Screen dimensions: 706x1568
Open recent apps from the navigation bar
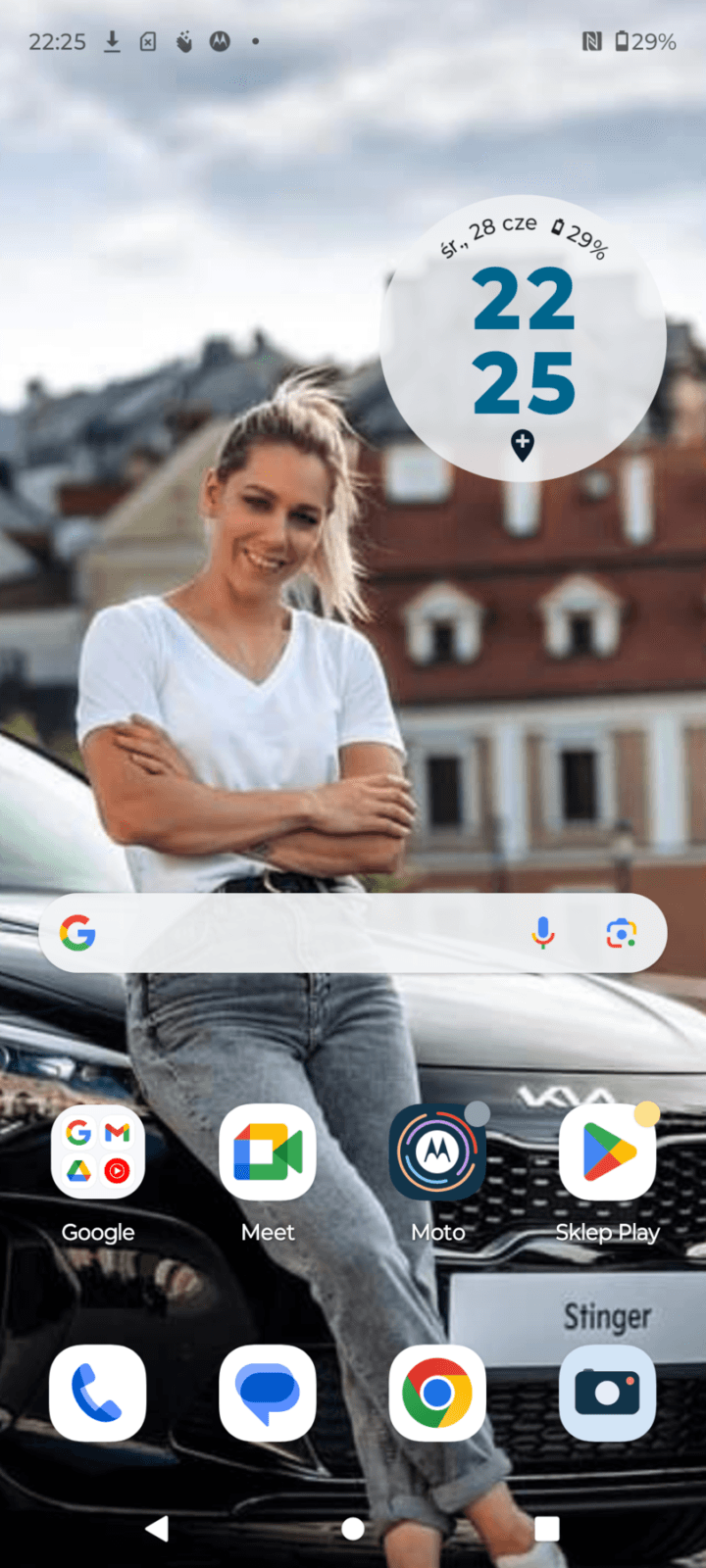547,1528
